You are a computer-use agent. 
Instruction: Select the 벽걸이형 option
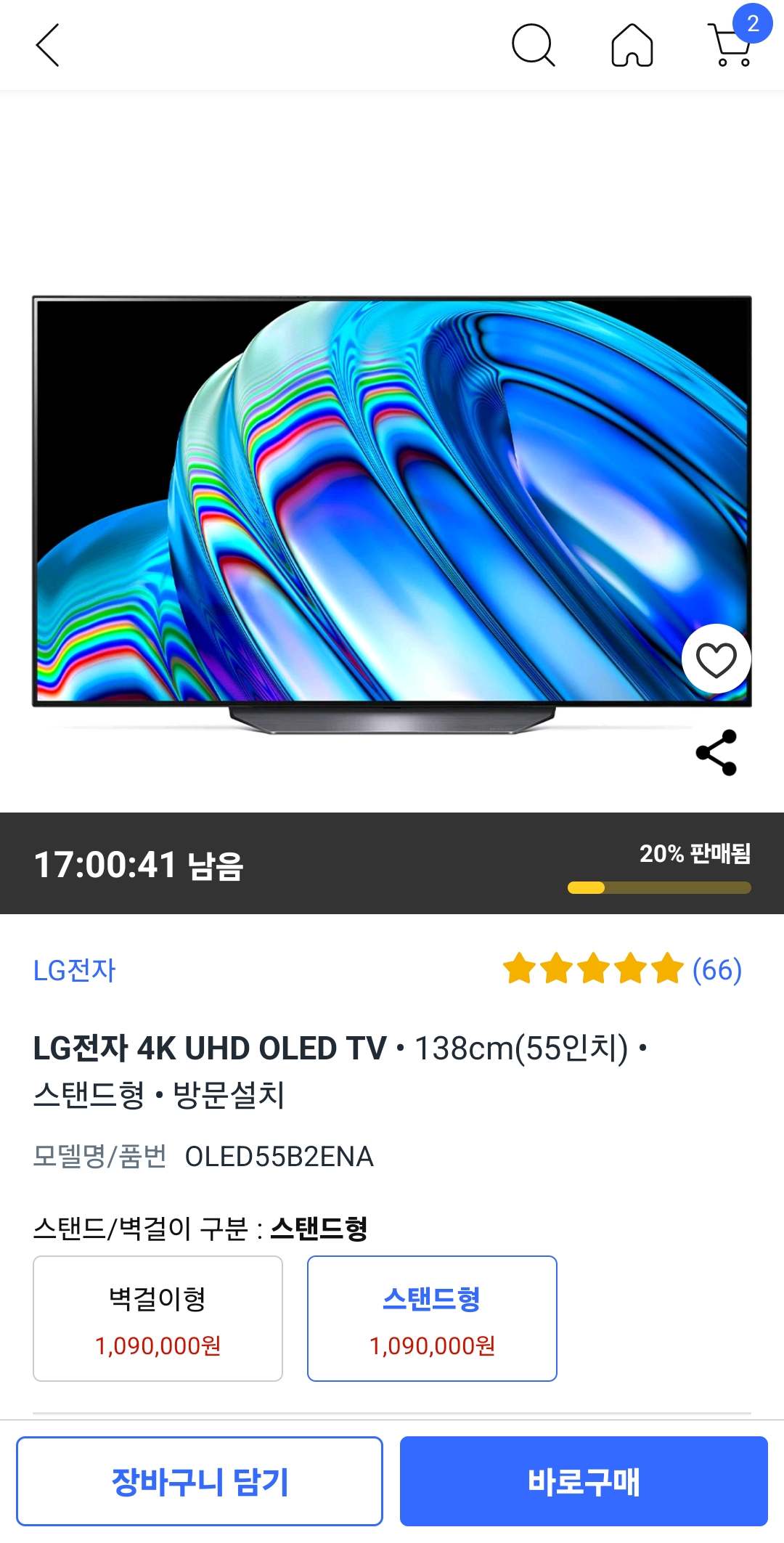[158, 1318]
